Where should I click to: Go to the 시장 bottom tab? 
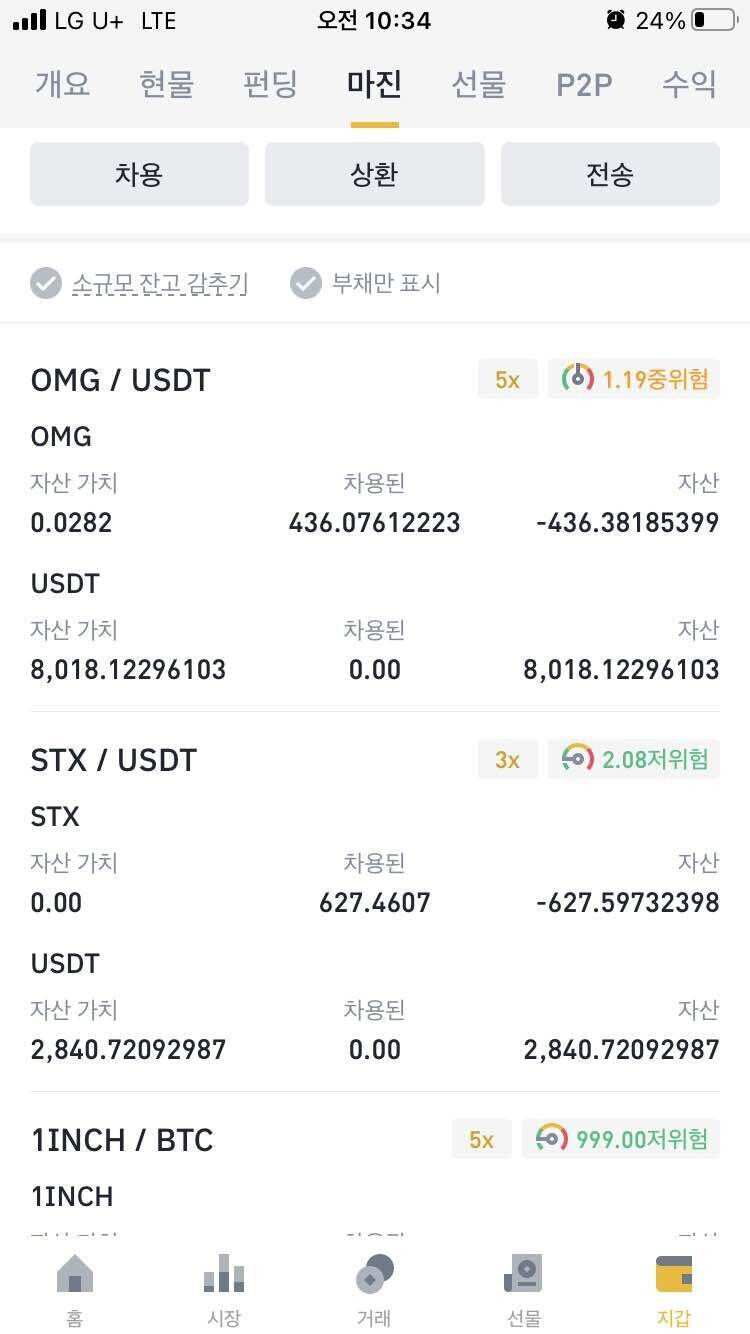point(224,1289)
